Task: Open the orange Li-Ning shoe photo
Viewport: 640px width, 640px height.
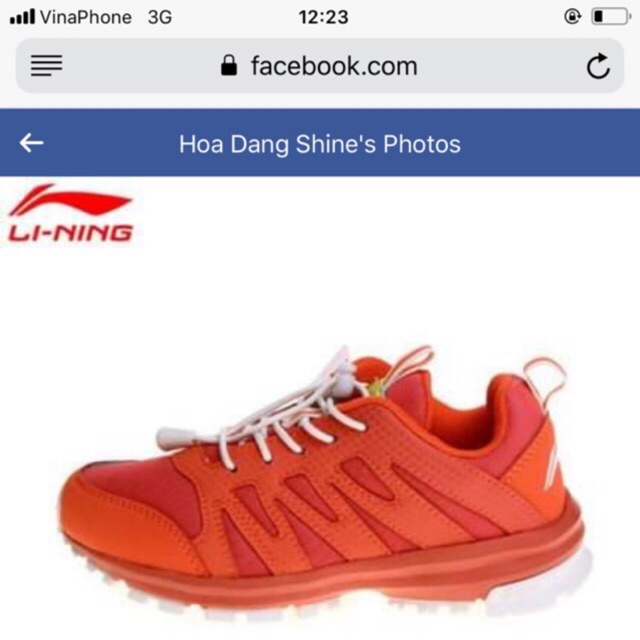Action: [x=320, y=480]
